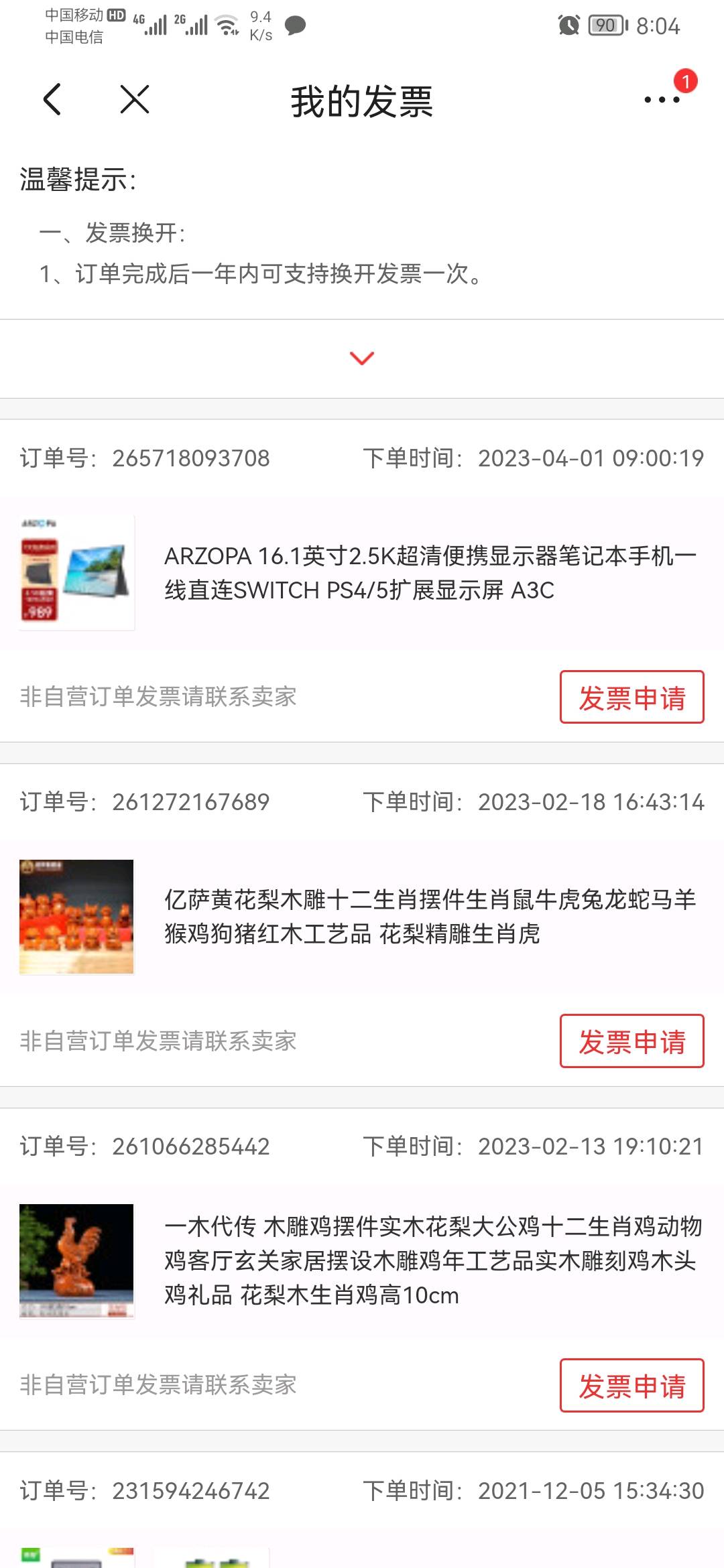The height and width of the screenshot is (1568, 724).
Task: Open the three-dot overflow menu
Action: point(662,100)
